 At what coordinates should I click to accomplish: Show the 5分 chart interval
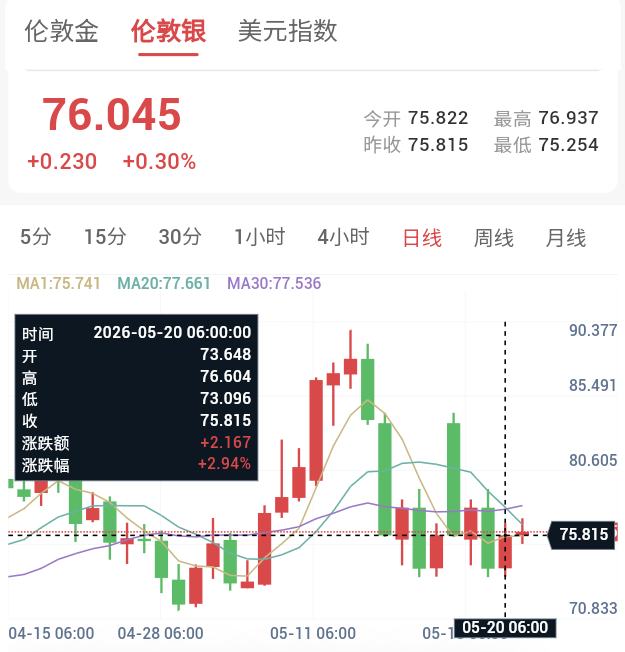[36, 237]
